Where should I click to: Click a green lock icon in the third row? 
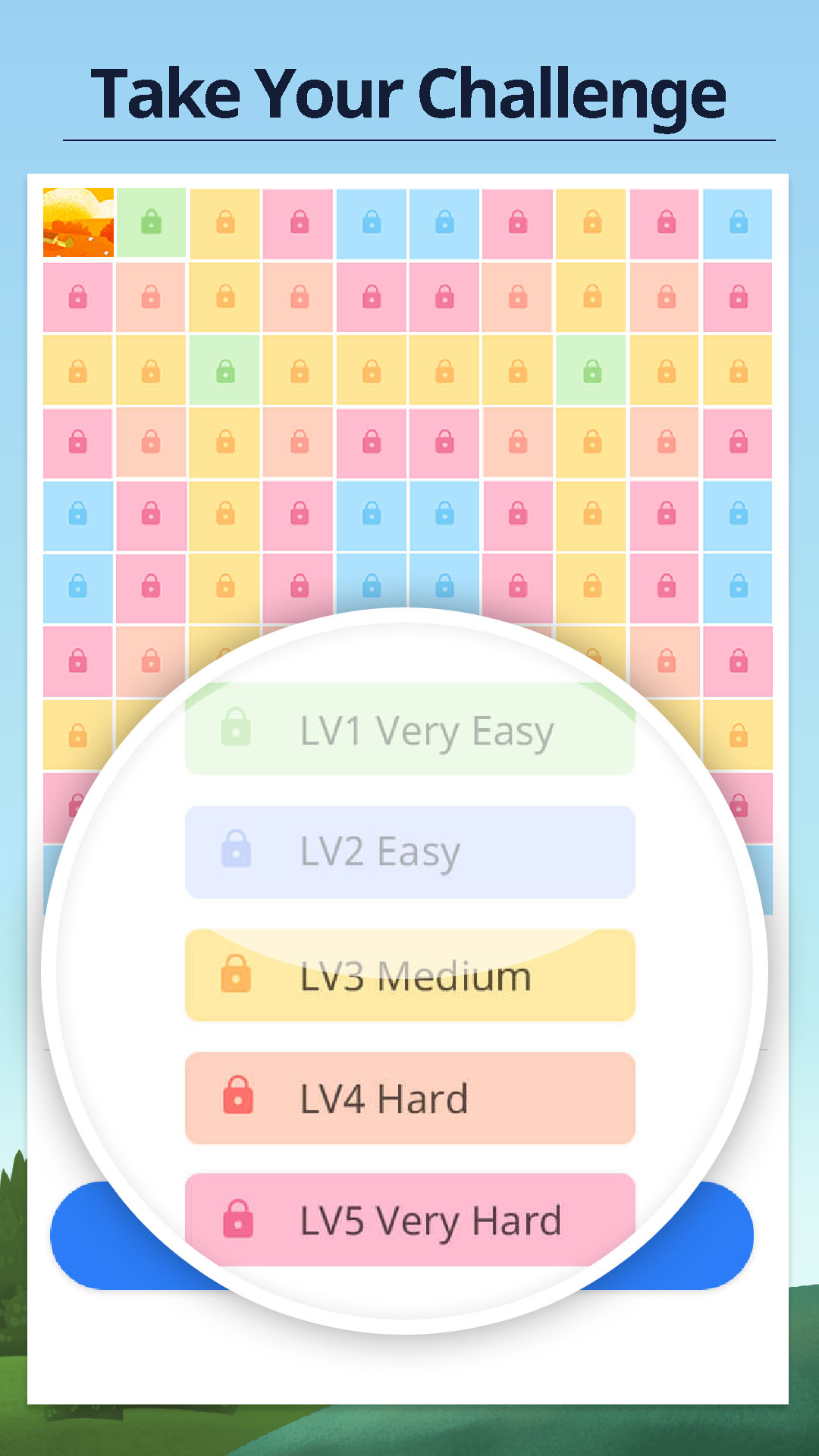pos(224,371)
